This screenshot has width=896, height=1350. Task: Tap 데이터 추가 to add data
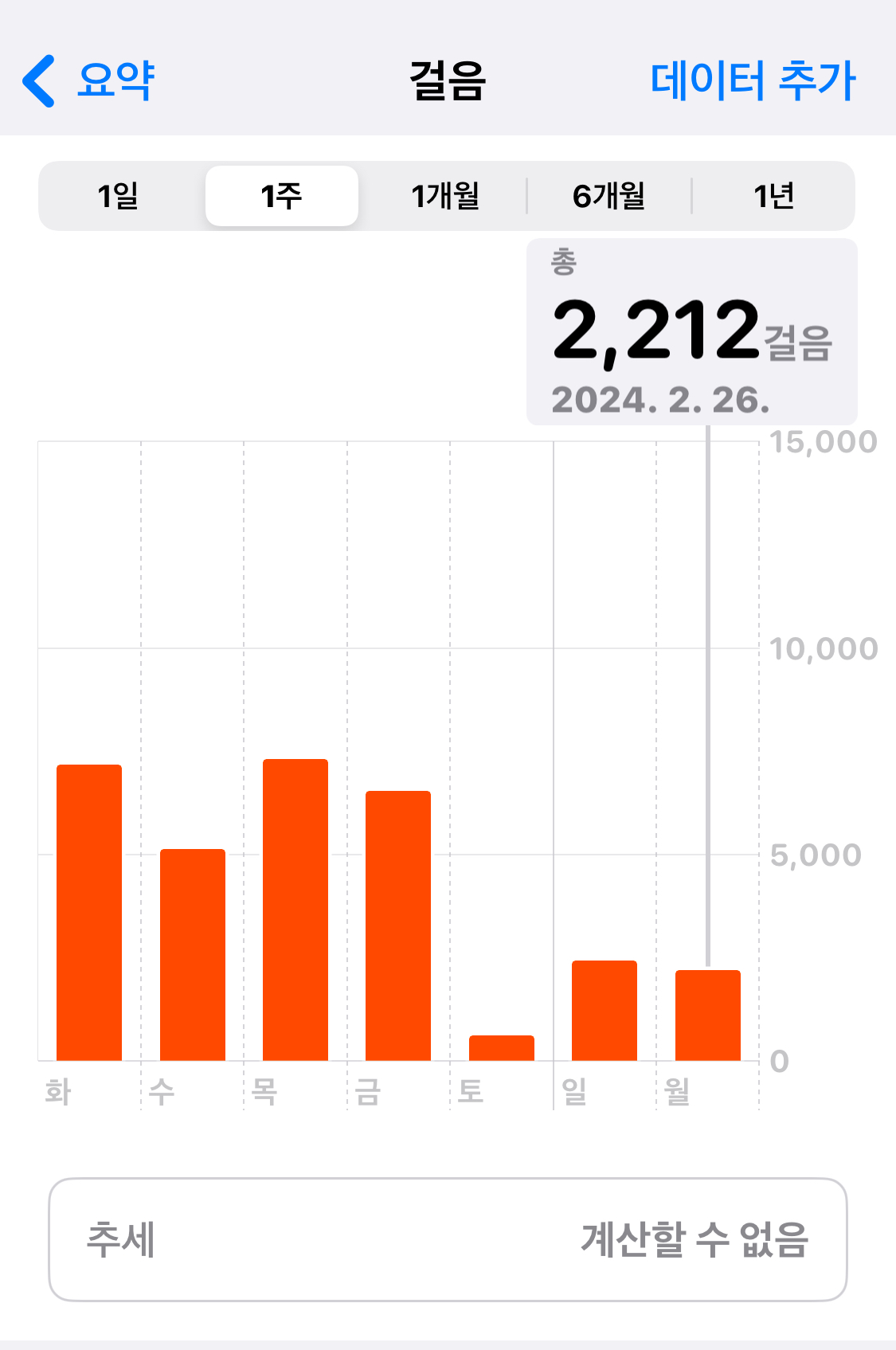click(x=753, y=80)
